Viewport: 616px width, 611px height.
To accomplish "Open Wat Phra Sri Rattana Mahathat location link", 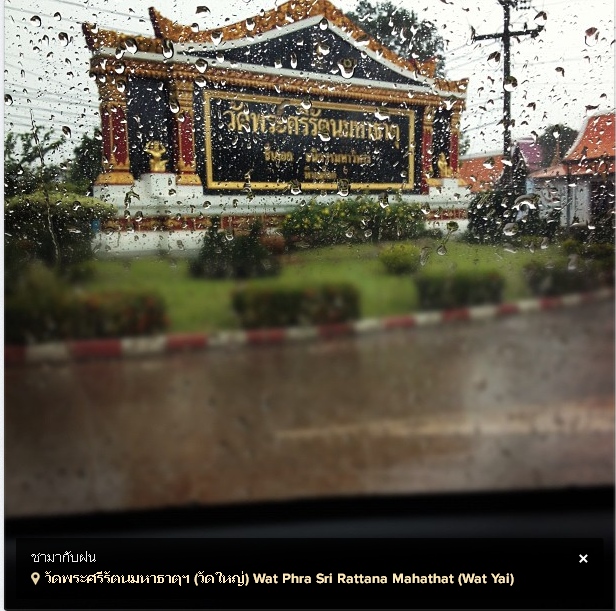I will (278, 578).
